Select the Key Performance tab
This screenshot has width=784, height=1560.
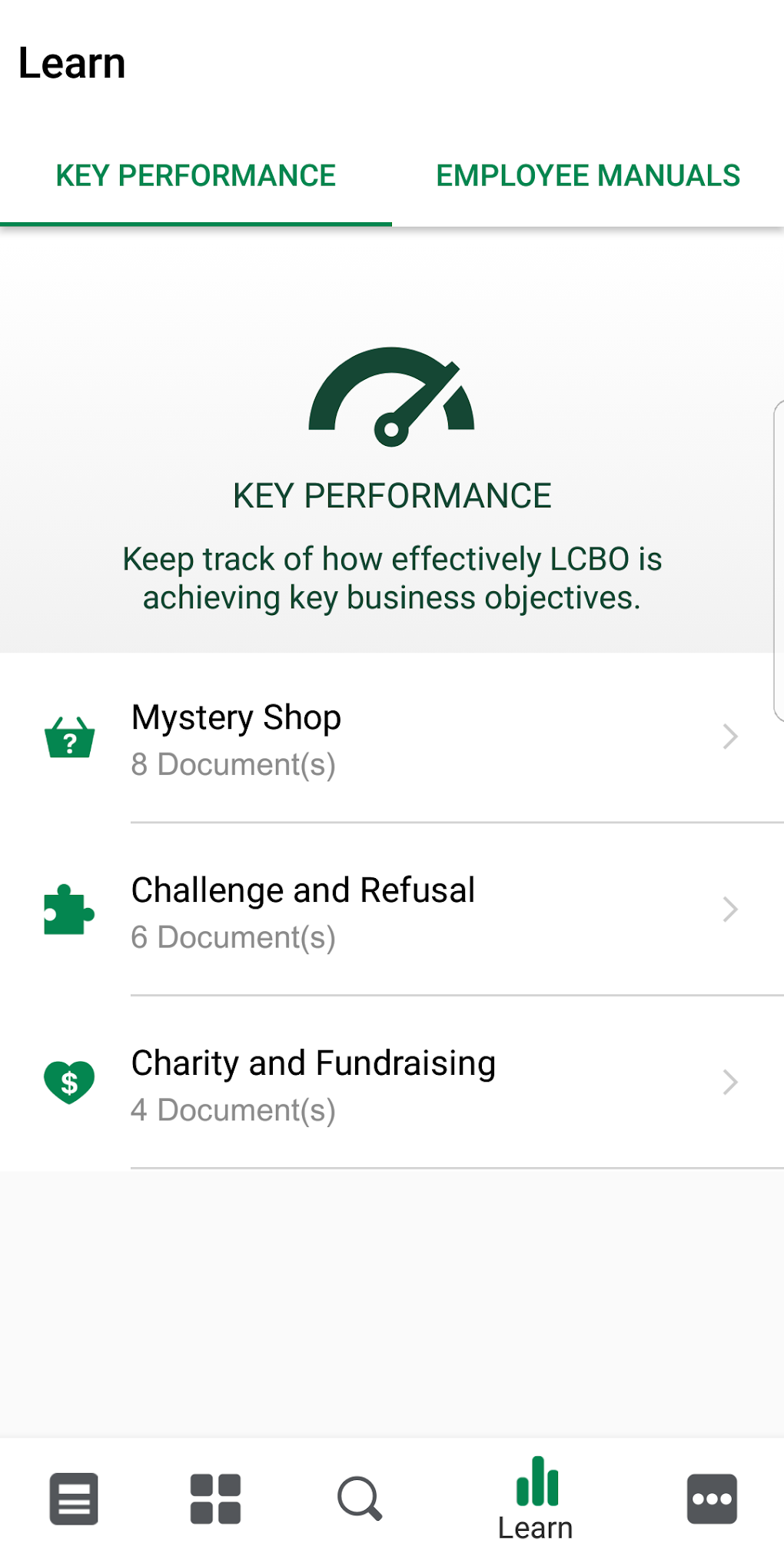click(x=196, y=176)
